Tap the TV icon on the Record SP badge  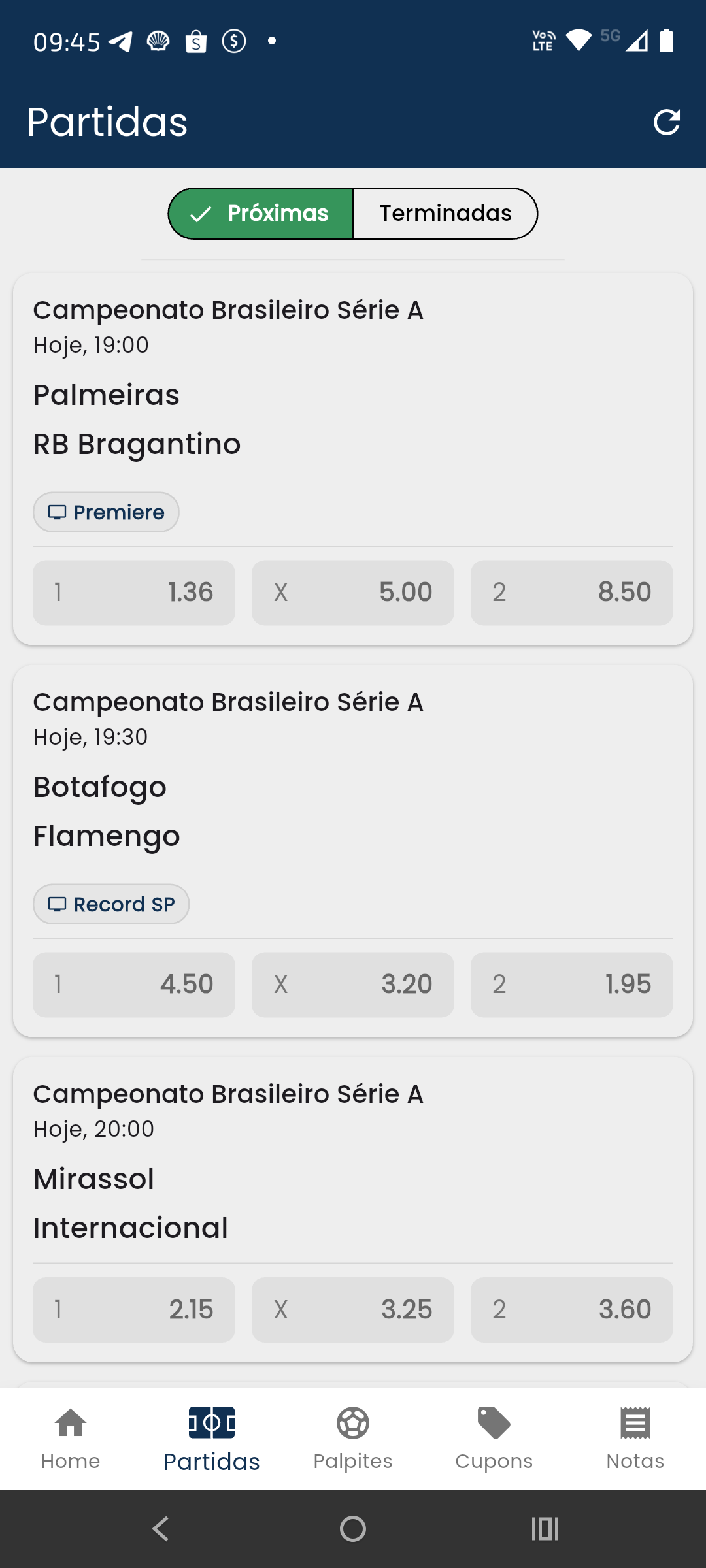58,904
